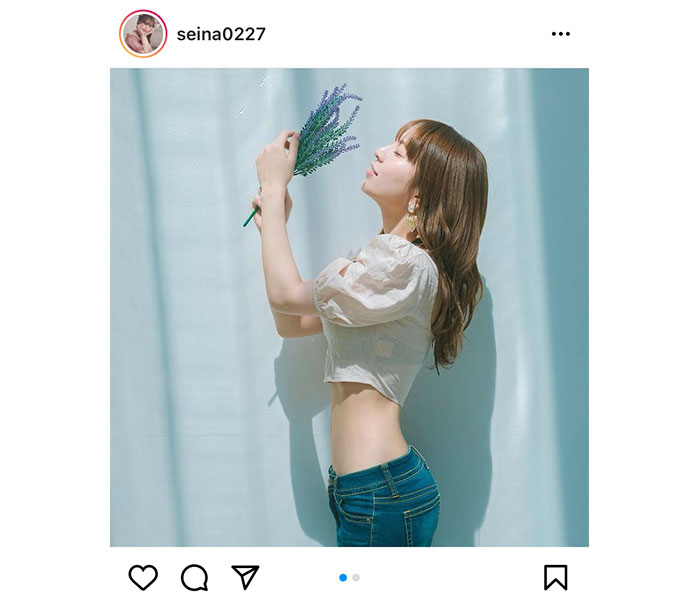Open comments with the speech bubble icon
The width and height of the screenshot is (700, 600).
click(194, 577)
